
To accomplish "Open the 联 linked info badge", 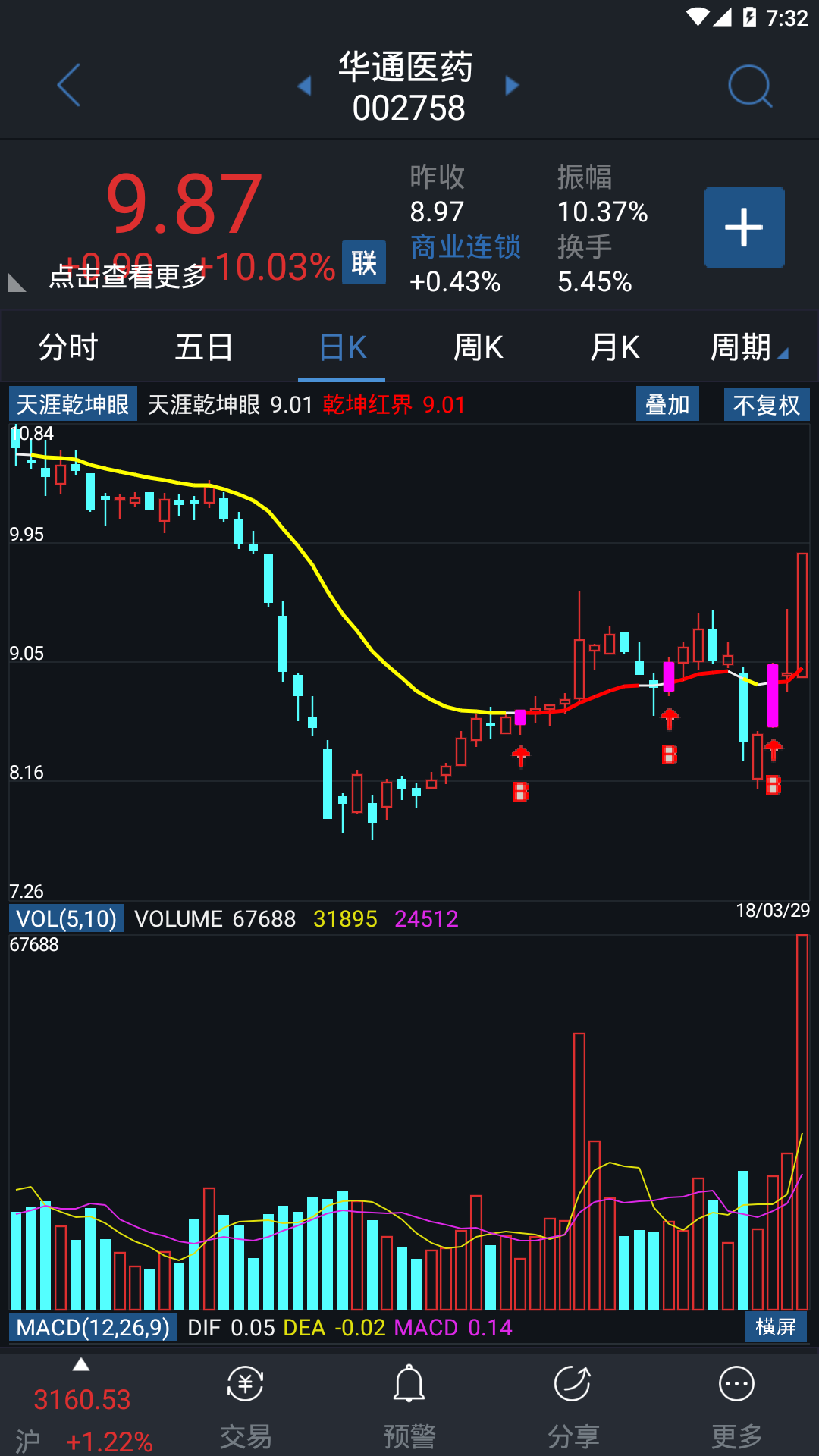I will [x=364, y=263].
